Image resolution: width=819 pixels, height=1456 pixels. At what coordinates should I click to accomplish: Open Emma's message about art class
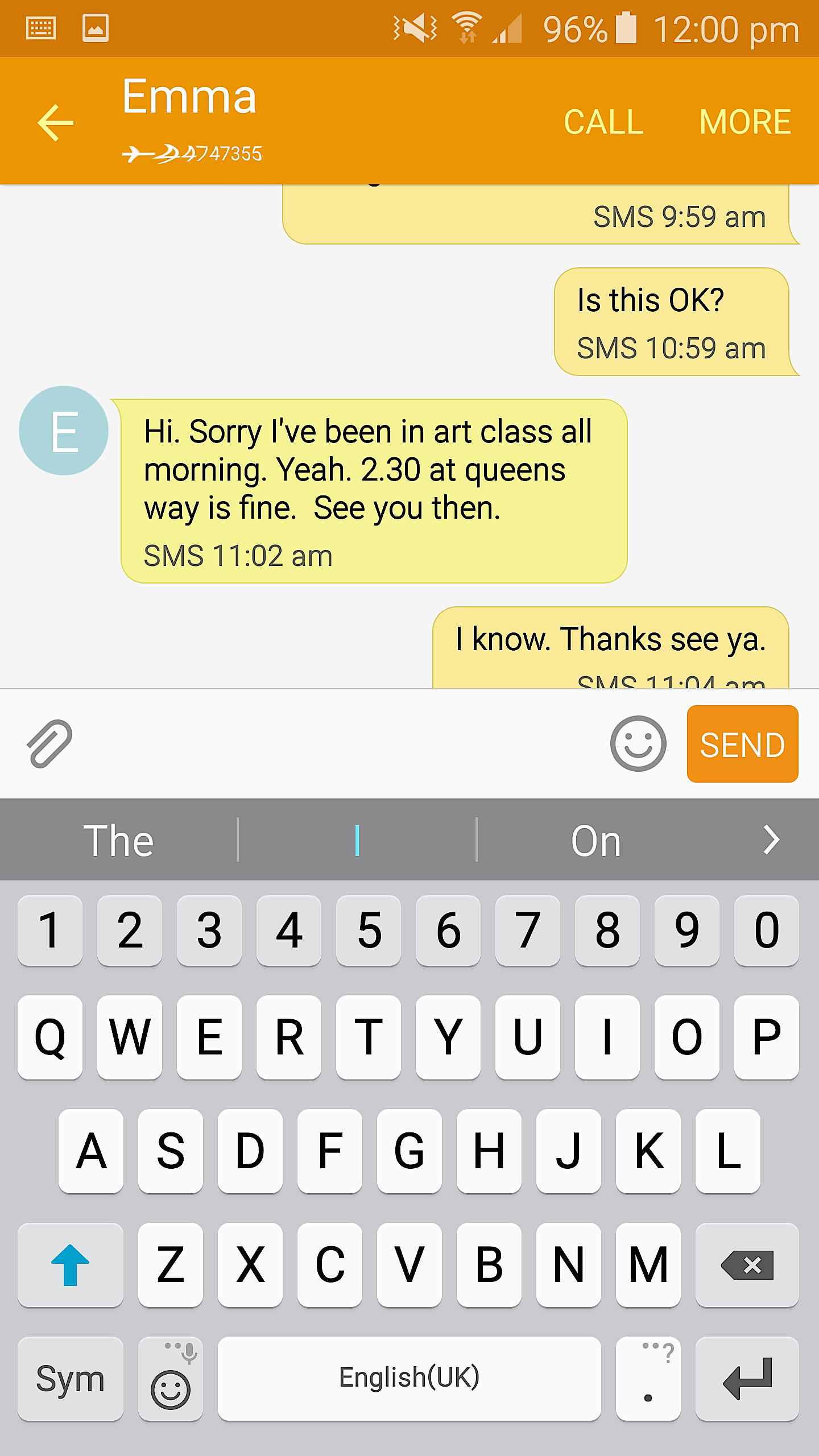(374, 490)
